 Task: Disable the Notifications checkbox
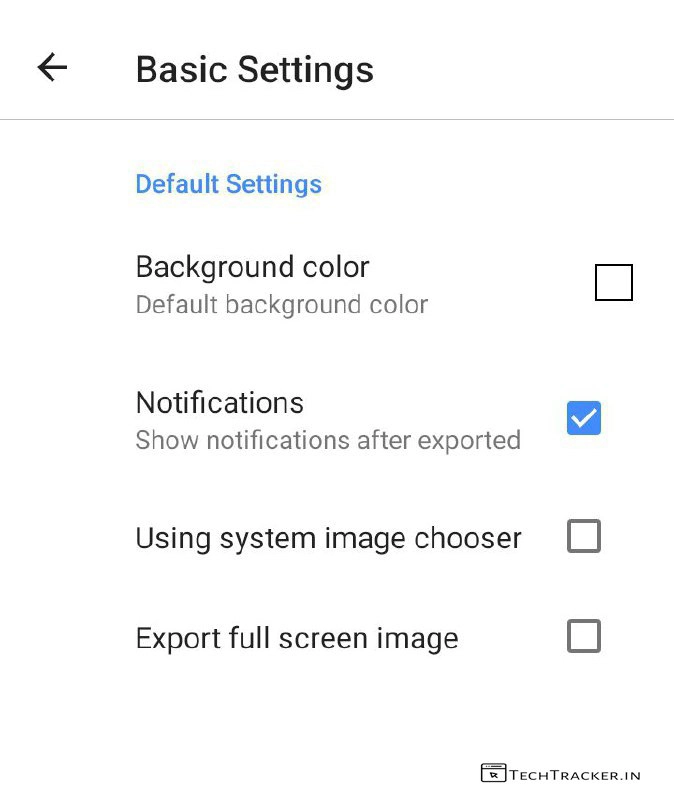[584, 418]
